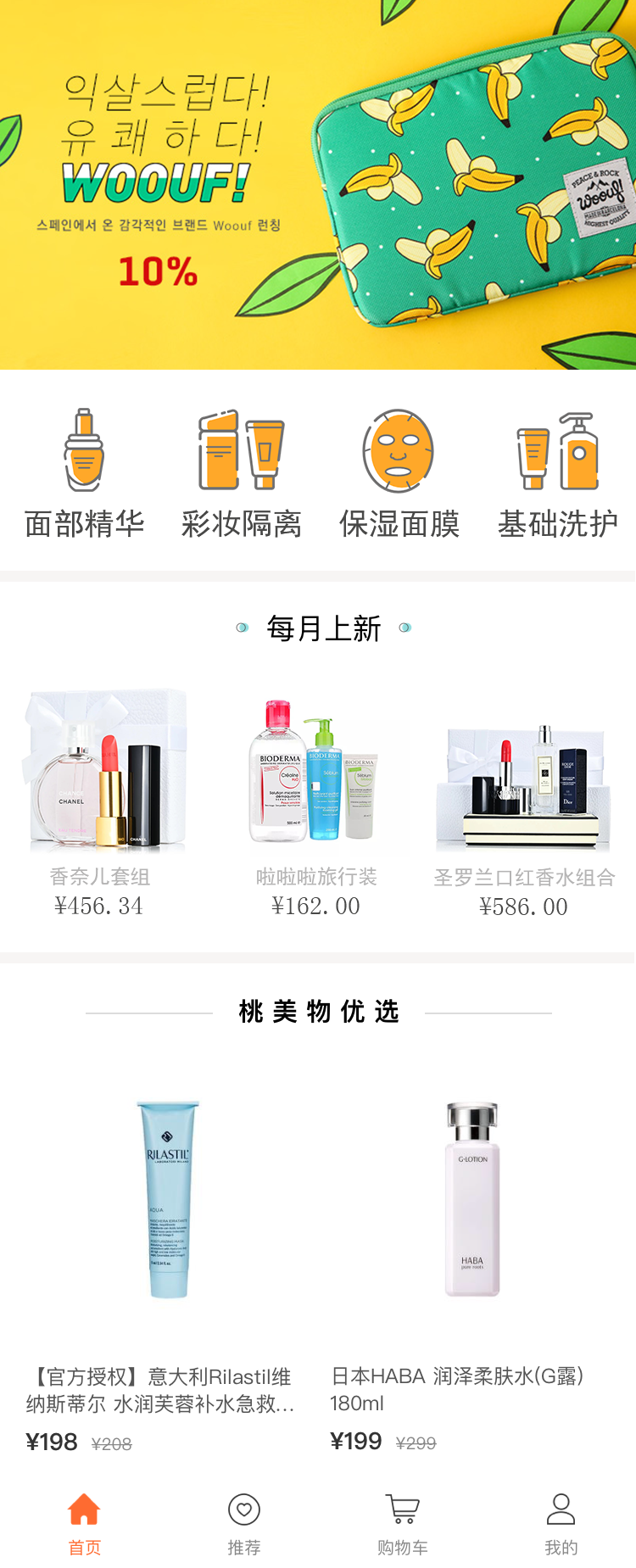The height and width of the screenshot is (1568, 636).
Task: Select the 保湿面膜 category
Action: 399,474
